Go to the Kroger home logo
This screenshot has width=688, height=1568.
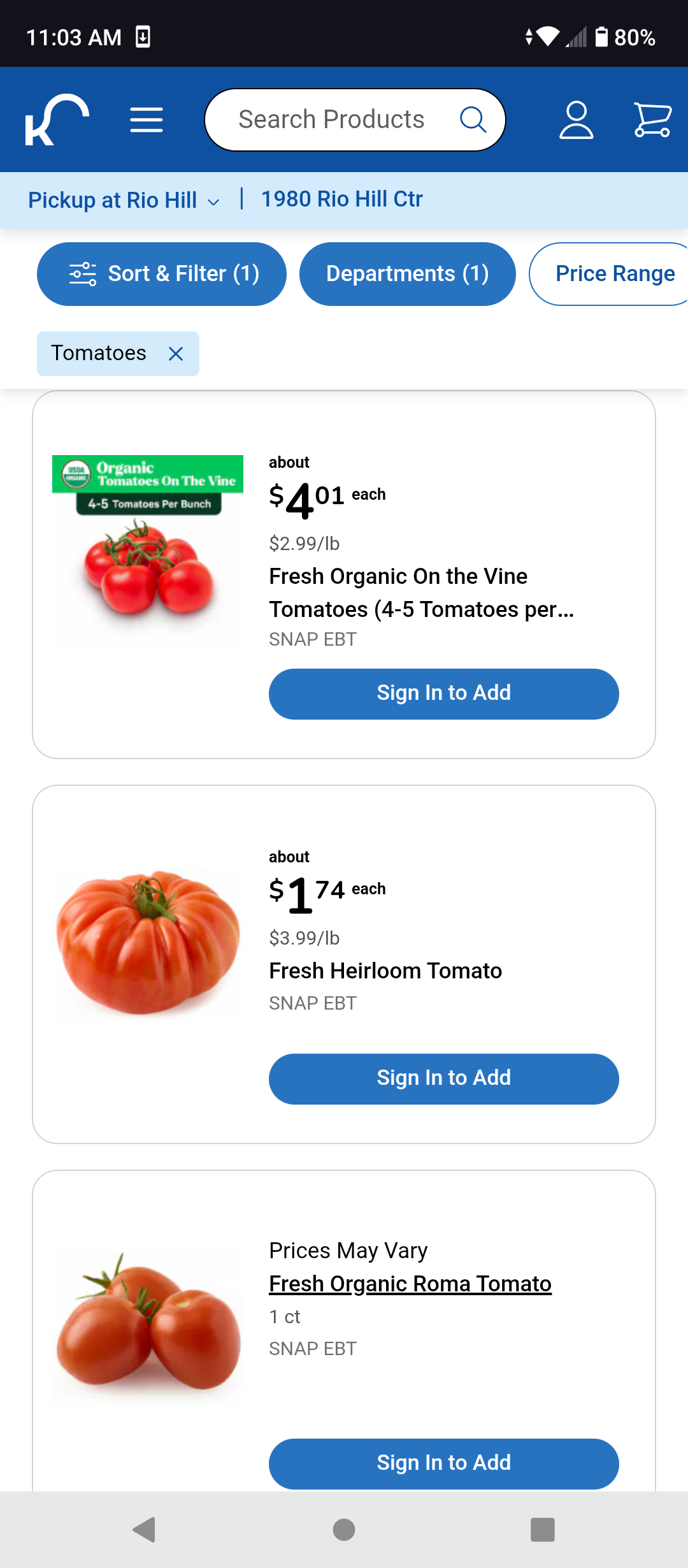(57, 120)
